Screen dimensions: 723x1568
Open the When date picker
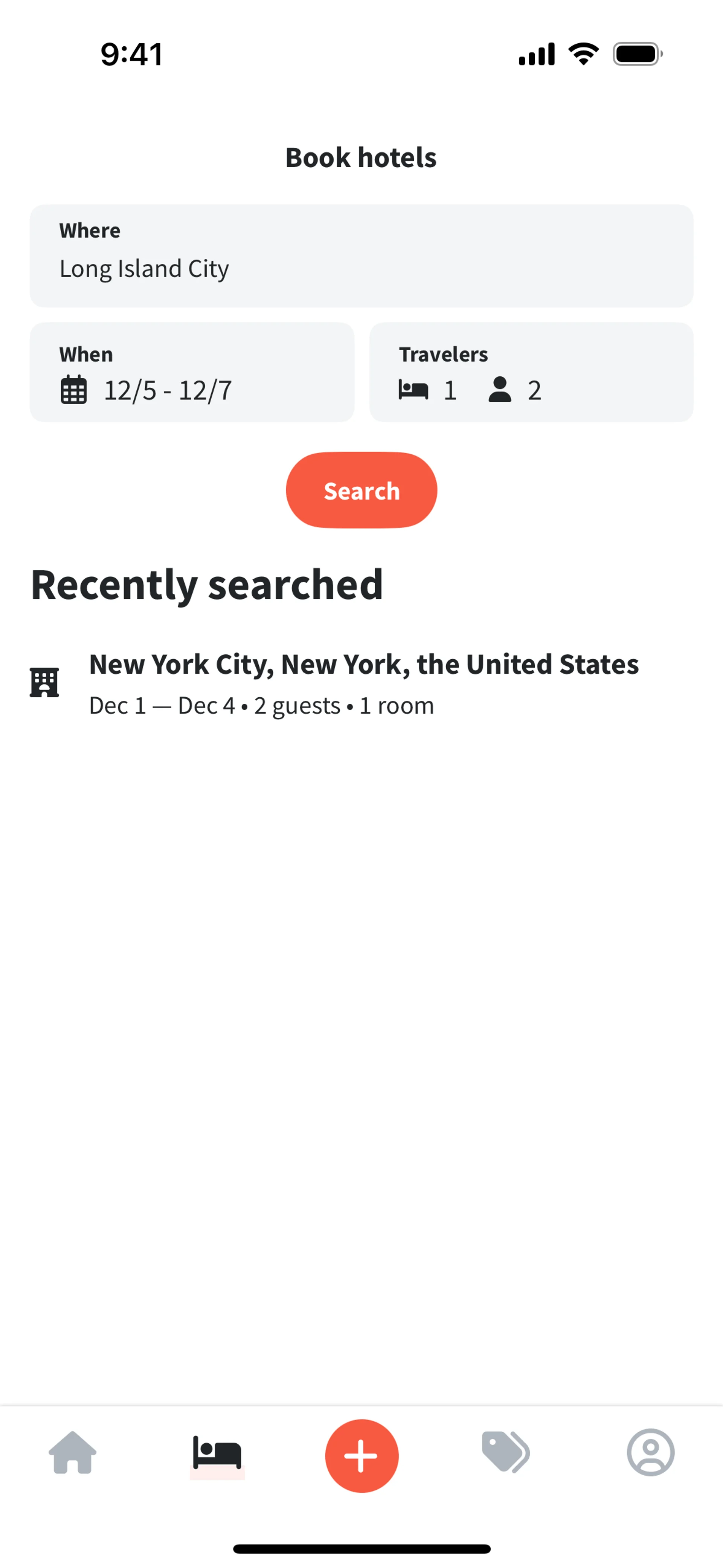(192, 373)
